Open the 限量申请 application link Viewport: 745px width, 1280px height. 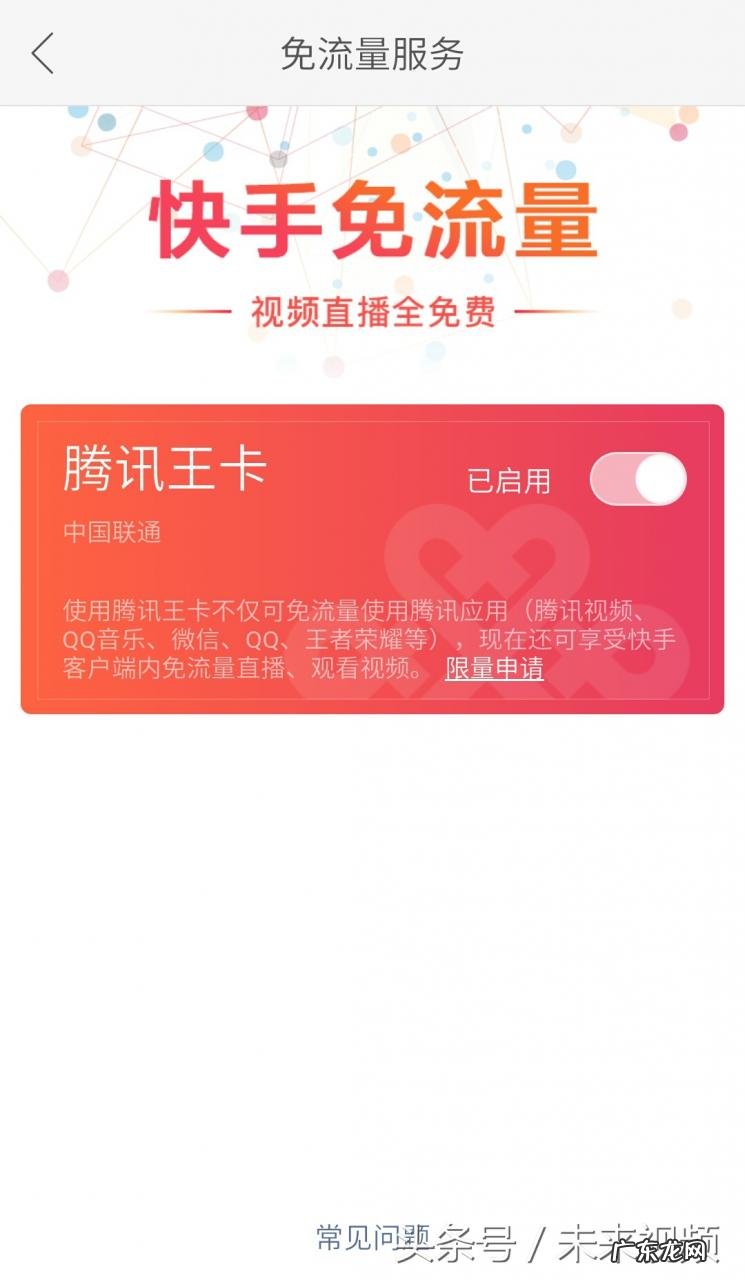pos(496,672)
